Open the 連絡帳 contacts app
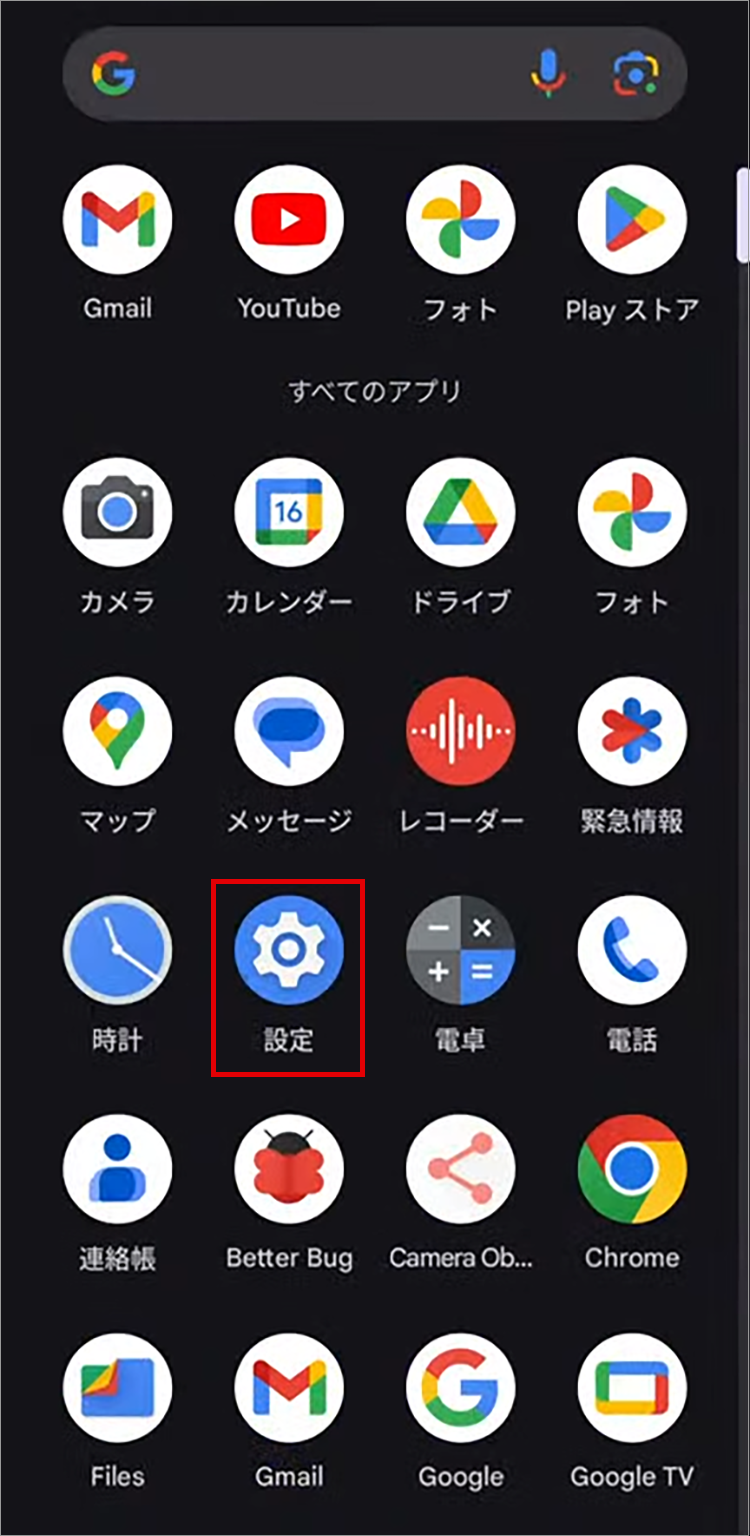 click(x=118, y=1169)
